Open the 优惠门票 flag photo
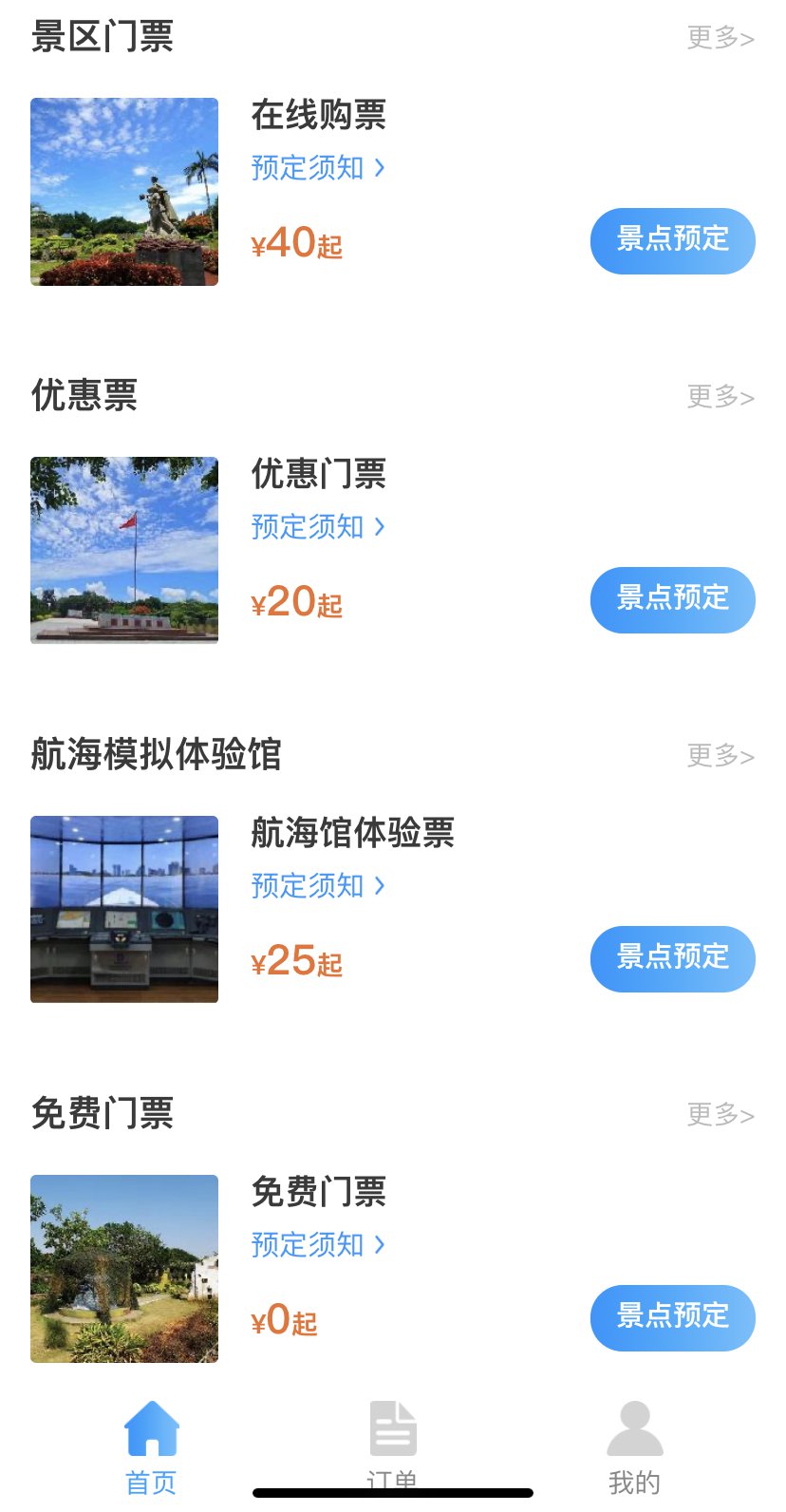The image size is (786, 1512). click(x=124, y=551)
